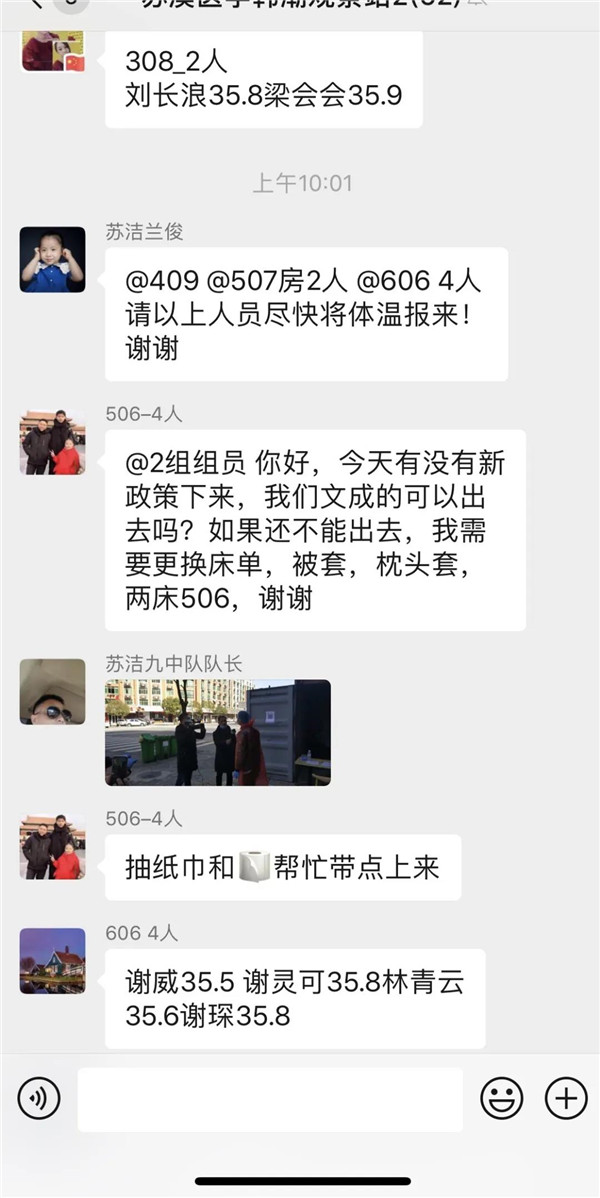Open 606 4人's profile avatar
The image size is (600, 1198).
pos(52,960)
